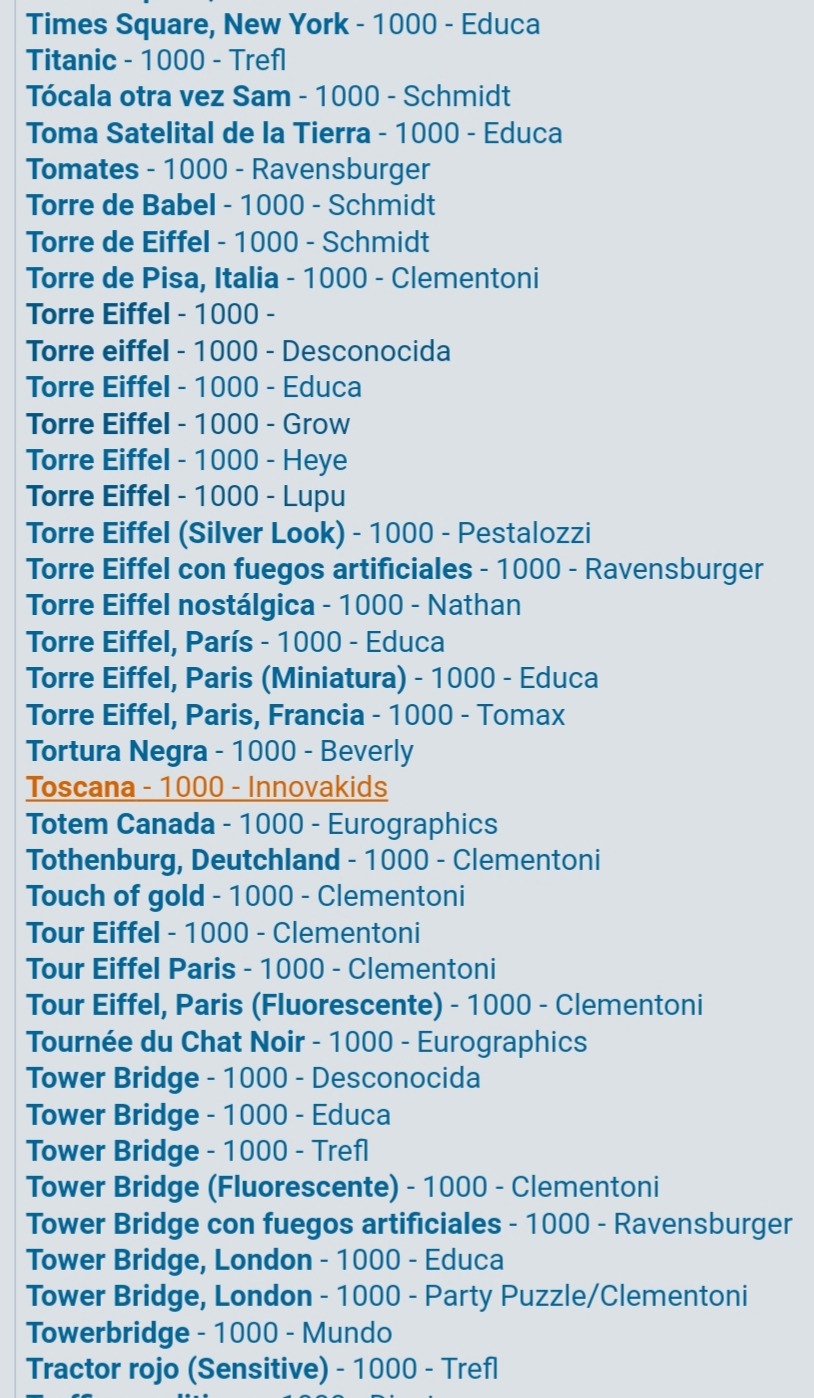Open Tractor rojo (Sensitive) - Trefl
The height and width of the screenshot is (1398, 814).
point(263,1369)
